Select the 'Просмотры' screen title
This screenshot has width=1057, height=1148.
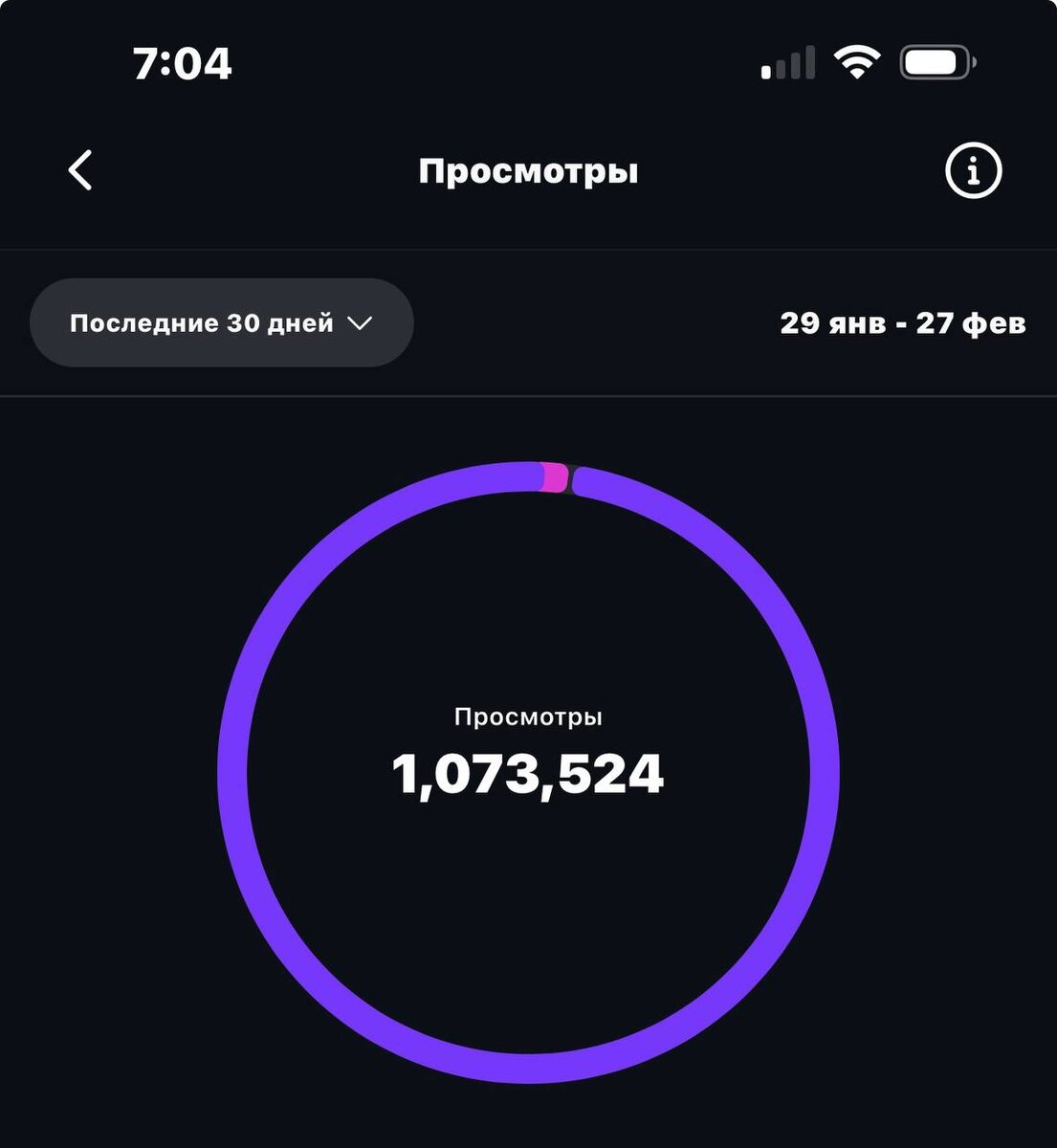529,171
